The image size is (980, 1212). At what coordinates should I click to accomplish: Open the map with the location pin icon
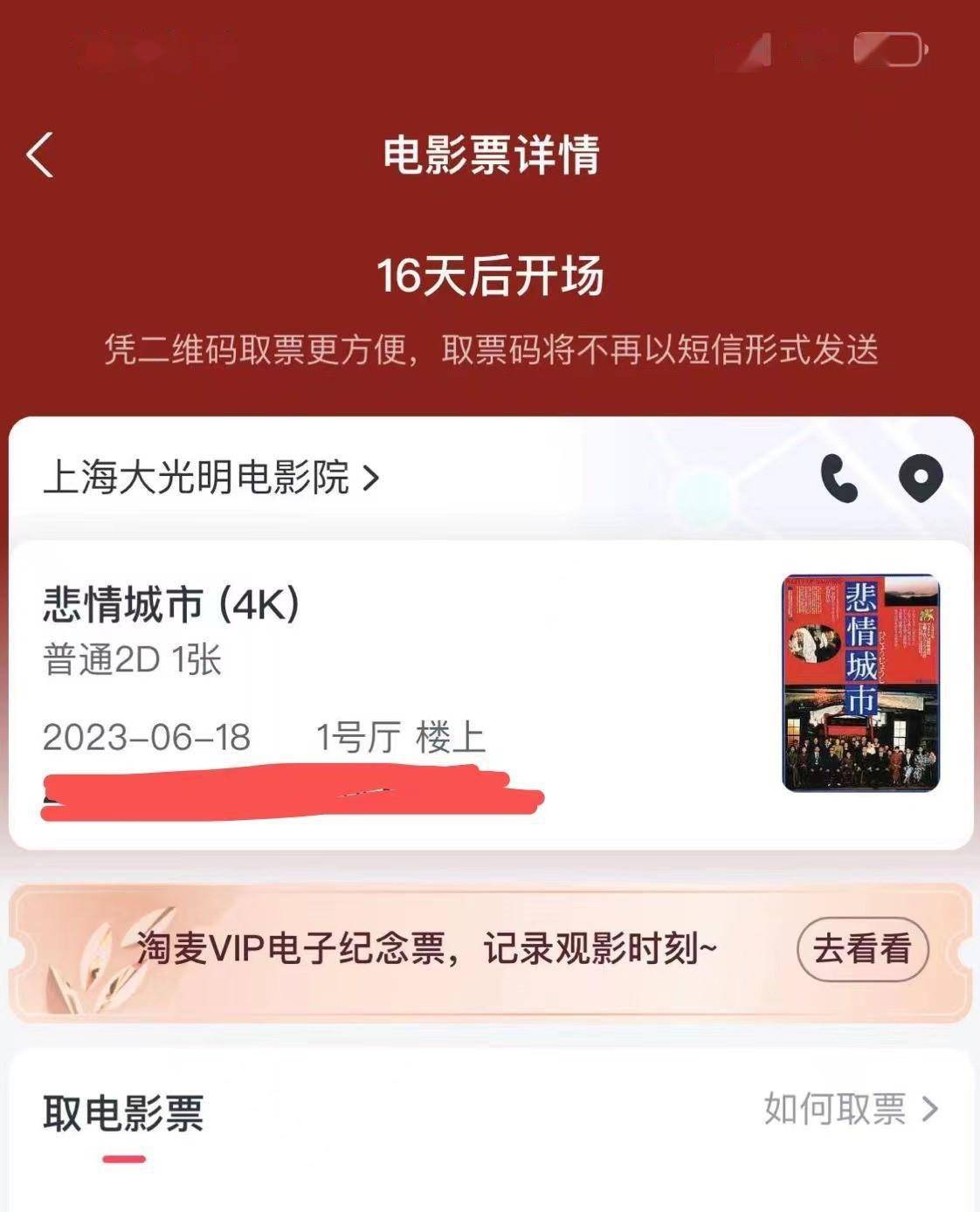(x=920, y=479)
